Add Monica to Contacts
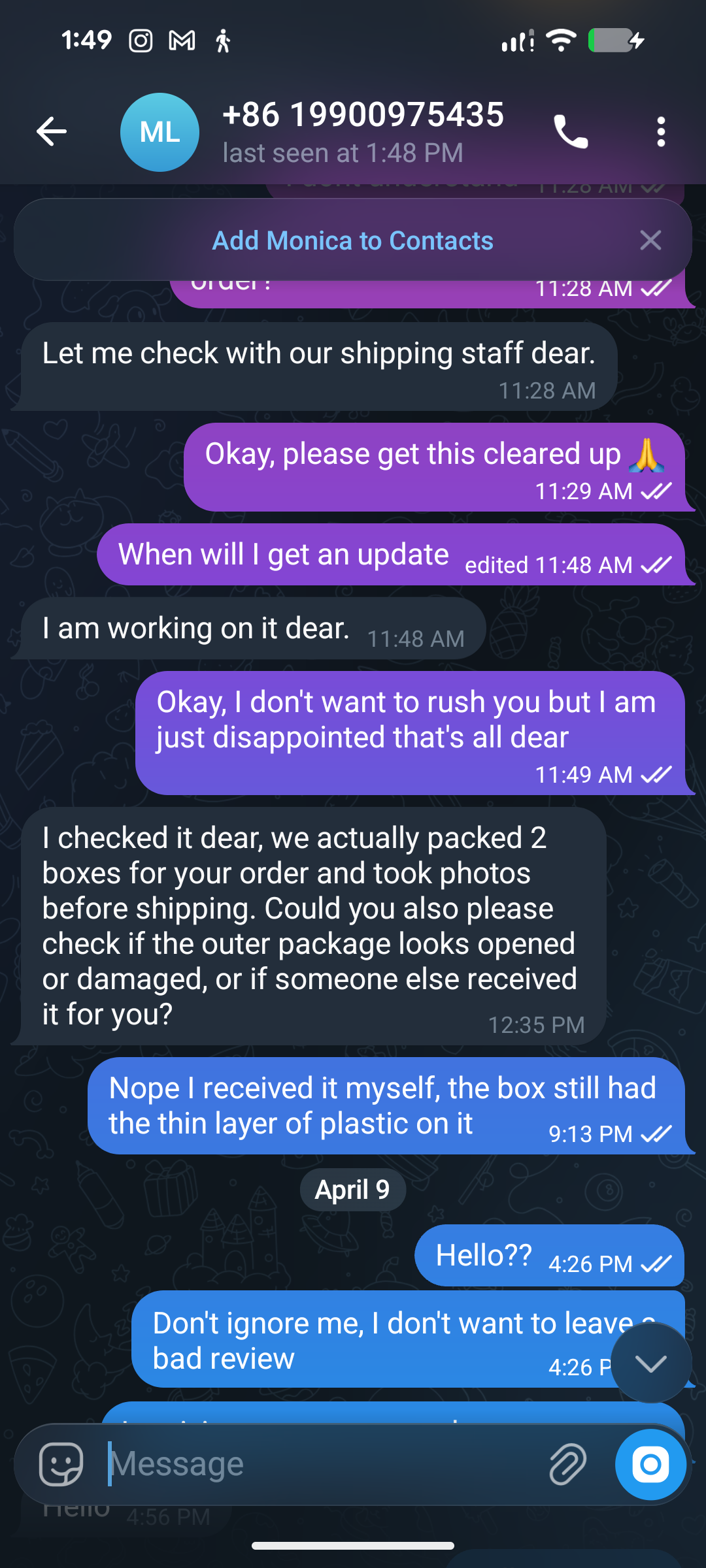This screenshot has width=706, height=1568. click(352, 240)
